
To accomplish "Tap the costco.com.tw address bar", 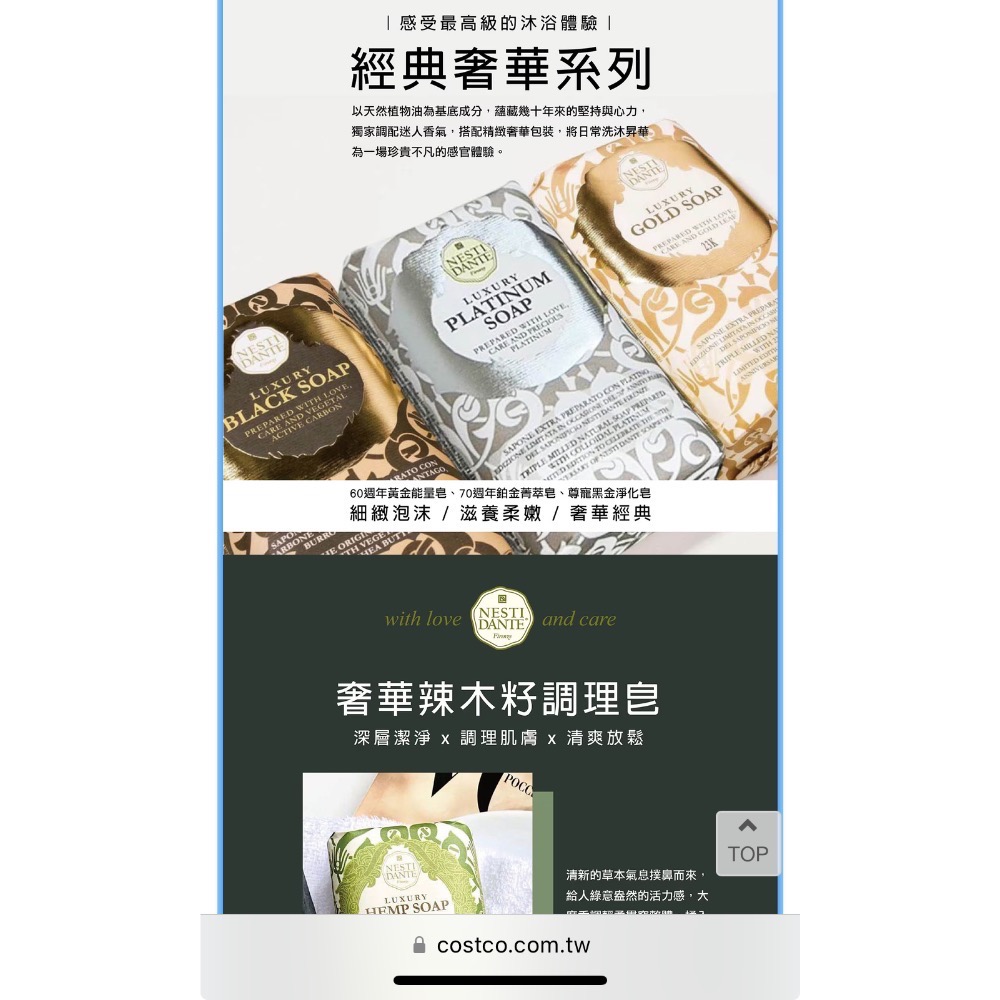I will 501,945.
